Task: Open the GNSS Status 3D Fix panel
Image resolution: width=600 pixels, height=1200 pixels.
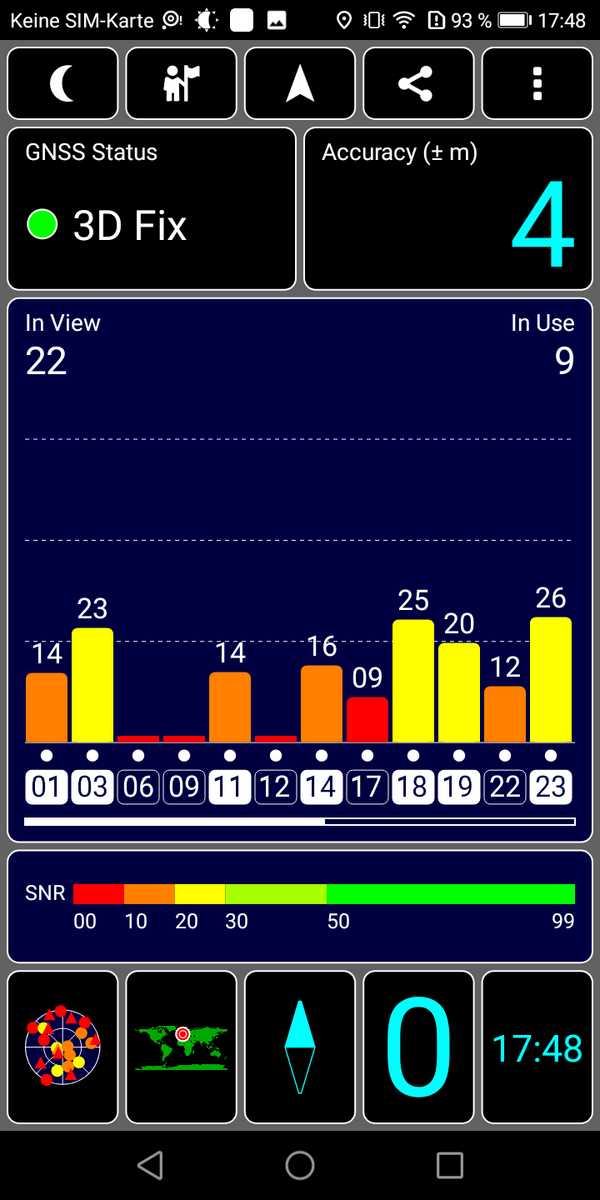Action: (152, 208)
